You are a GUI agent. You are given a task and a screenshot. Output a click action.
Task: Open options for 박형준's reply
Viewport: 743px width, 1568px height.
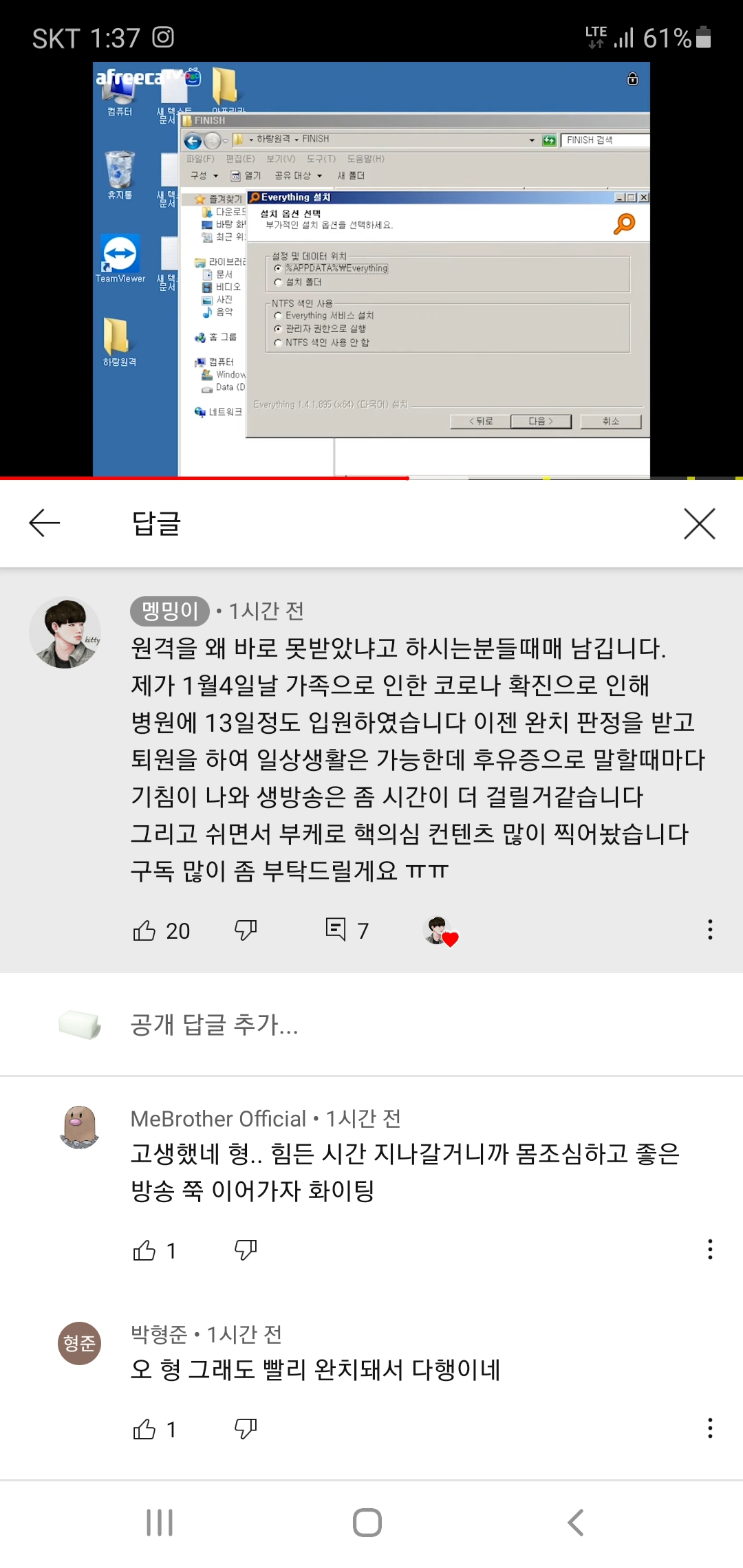tap(709, 1428)
